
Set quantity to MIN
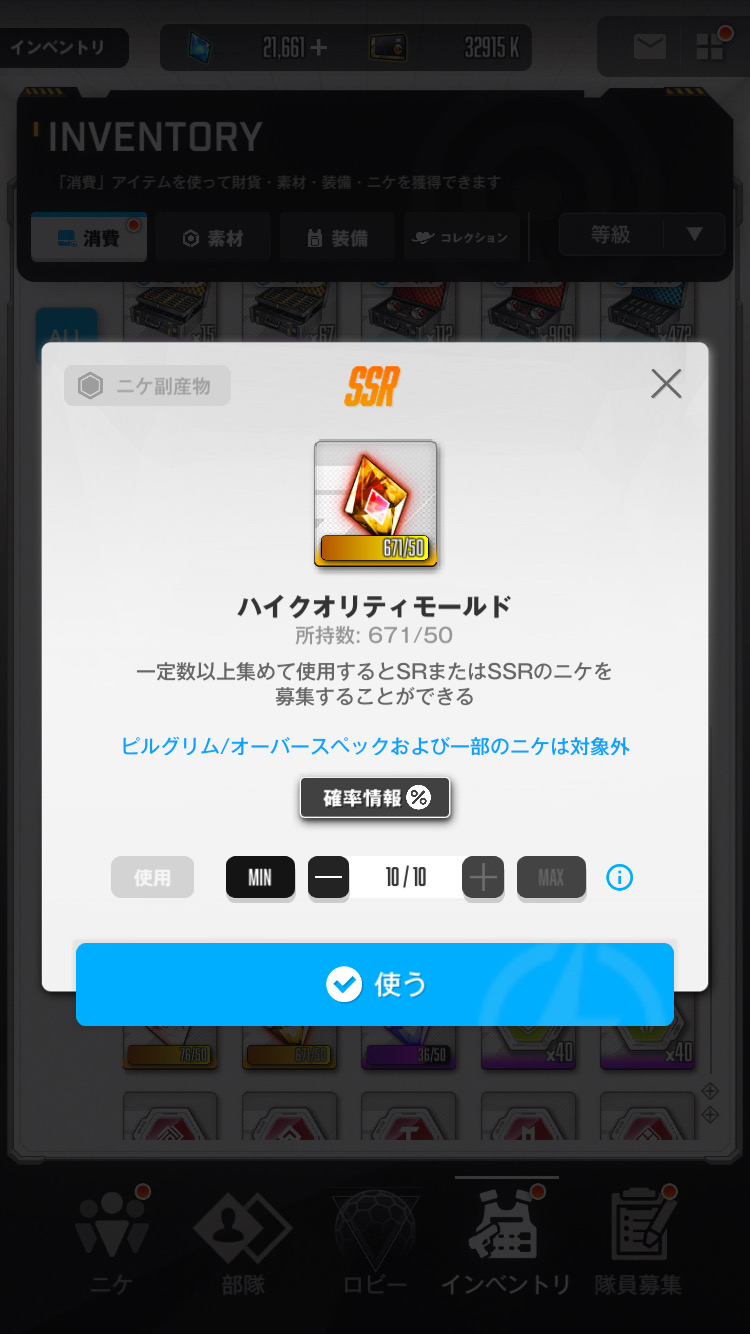point(260,877)
